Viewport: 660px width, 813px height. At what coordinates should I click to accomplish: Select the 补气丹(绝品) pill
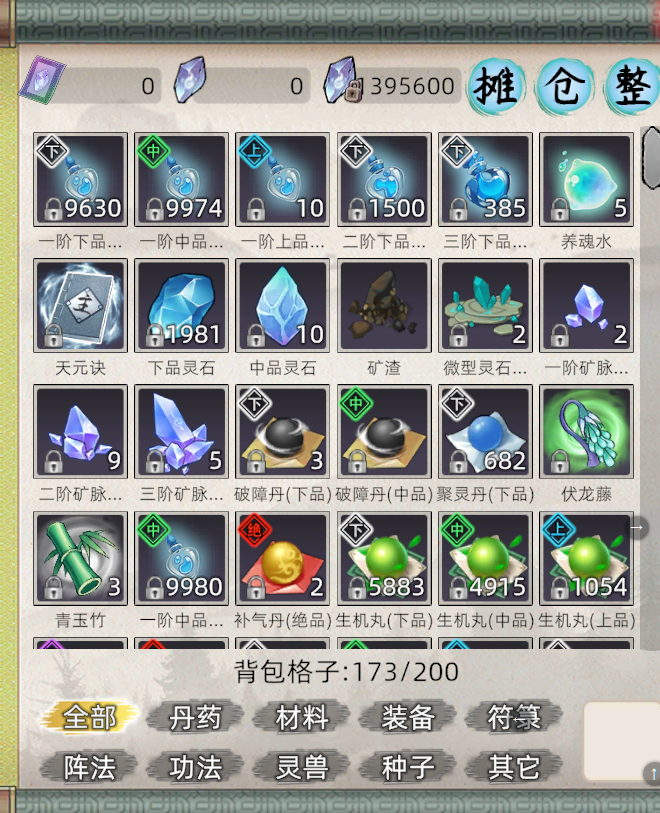click(x=282, y=559)
